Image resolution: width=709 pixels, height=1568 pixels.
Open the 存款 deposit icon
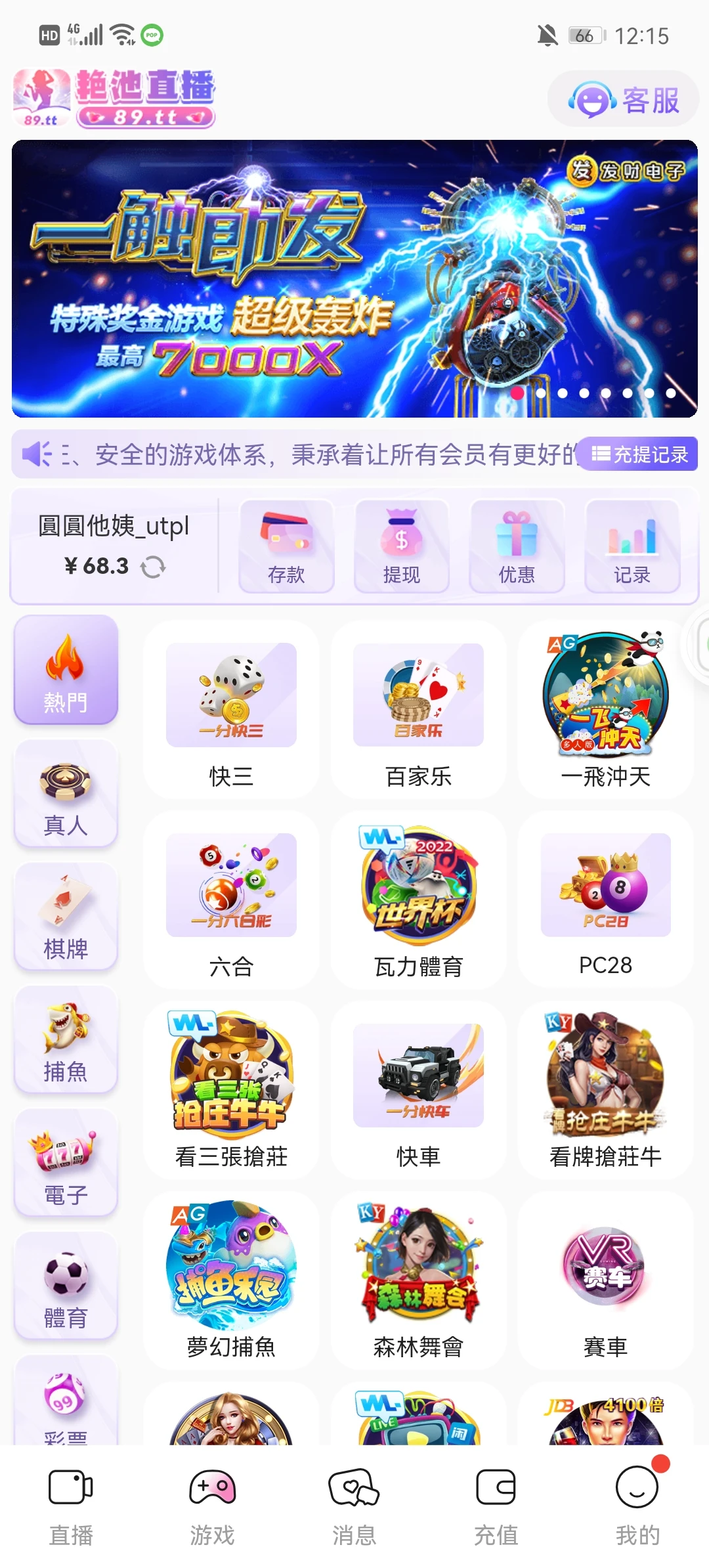pyautogui.click(x=286, y=546)
